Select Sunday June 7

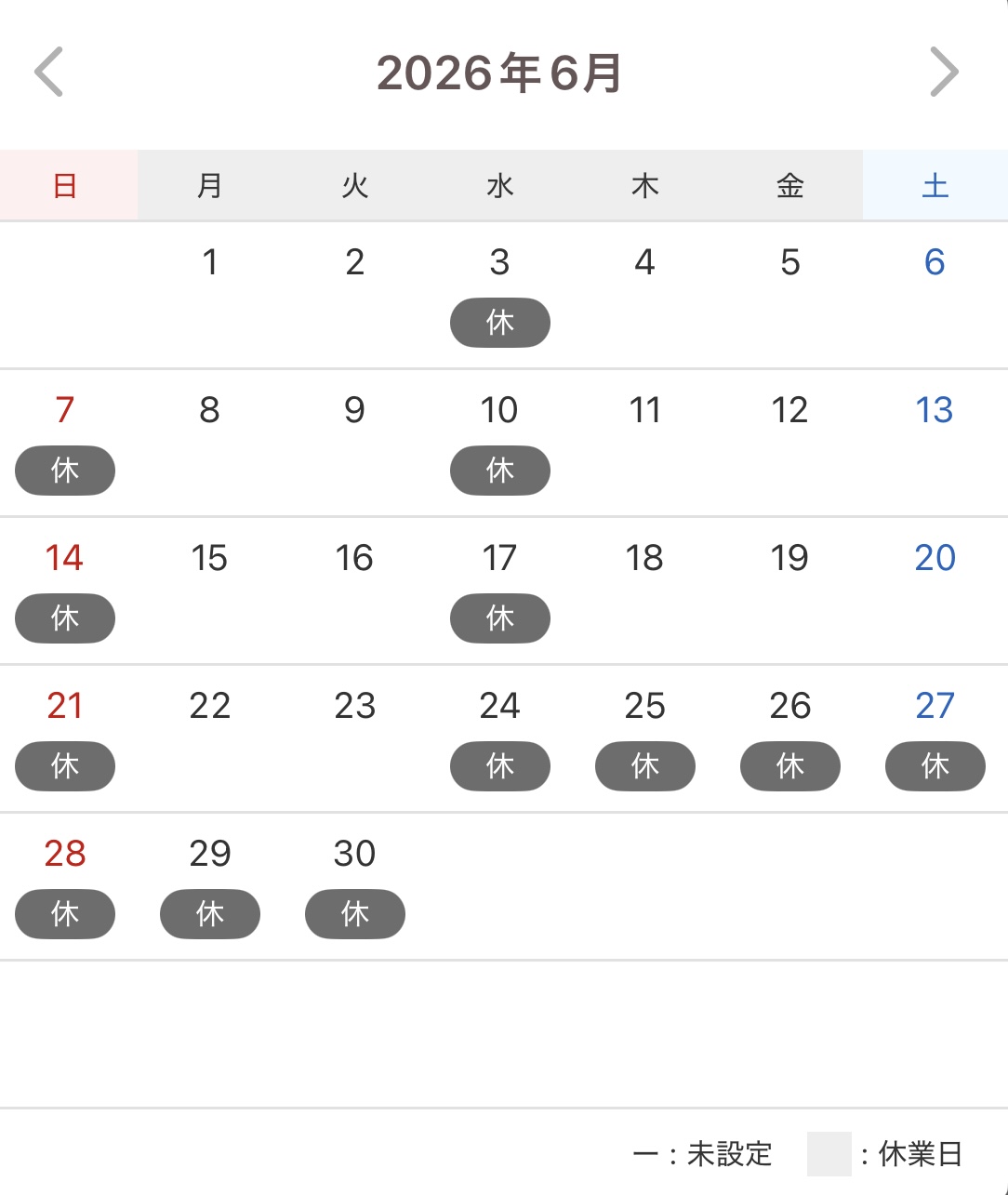pos(64,411)
